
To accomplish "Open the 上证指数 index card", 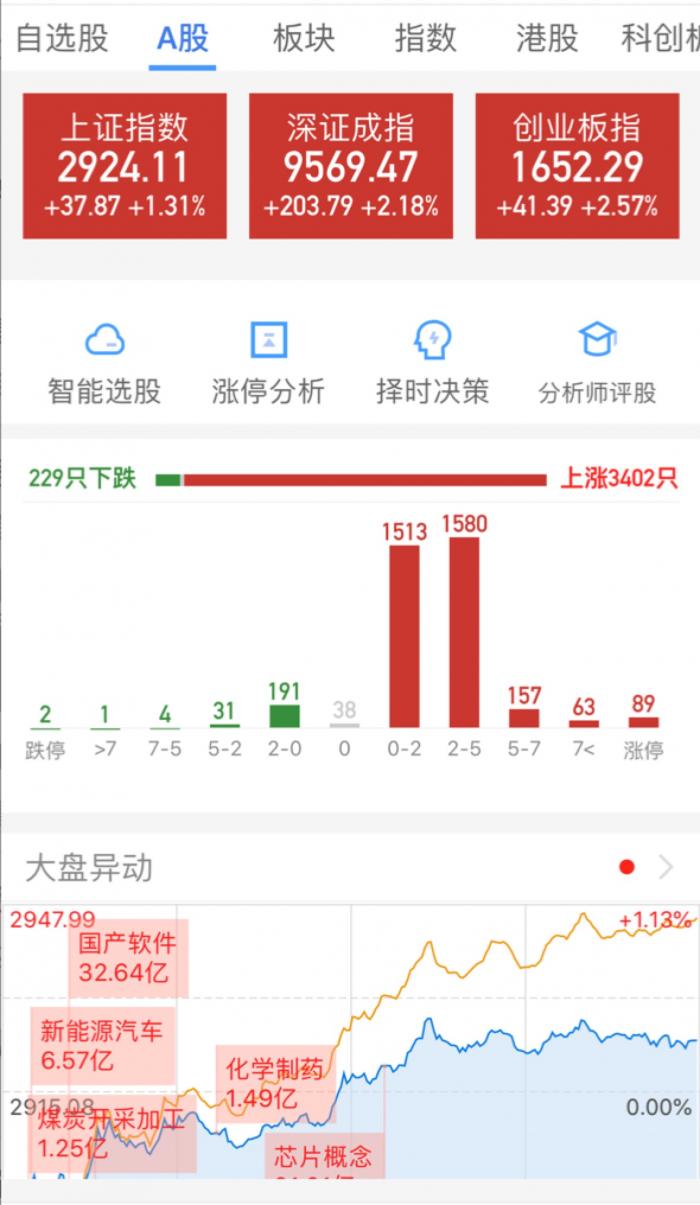I will (125, 166).
